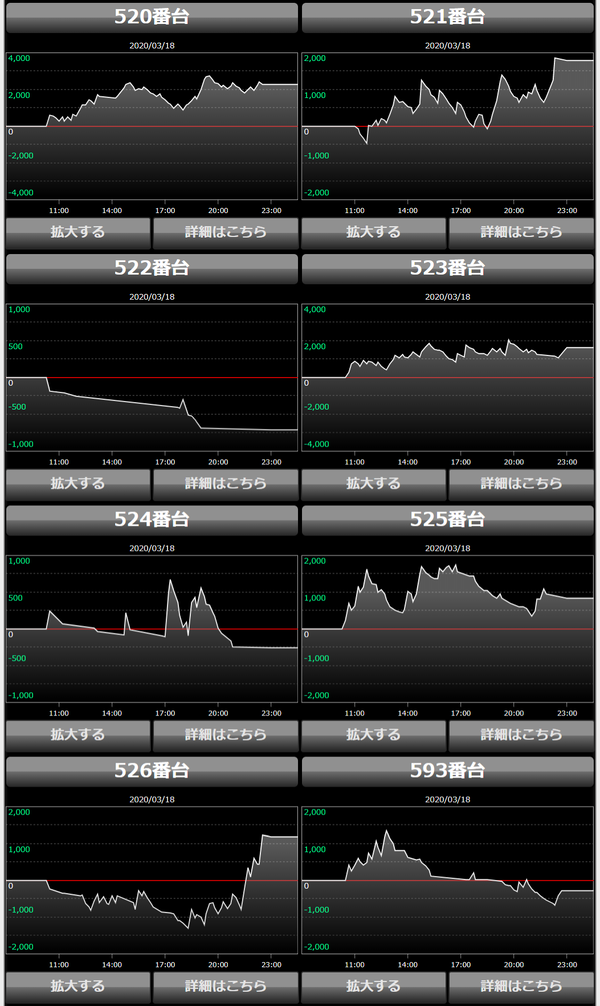Open 詳細はこちら for 522番台
Viewport: 600px width, 1006px height.
225,483
